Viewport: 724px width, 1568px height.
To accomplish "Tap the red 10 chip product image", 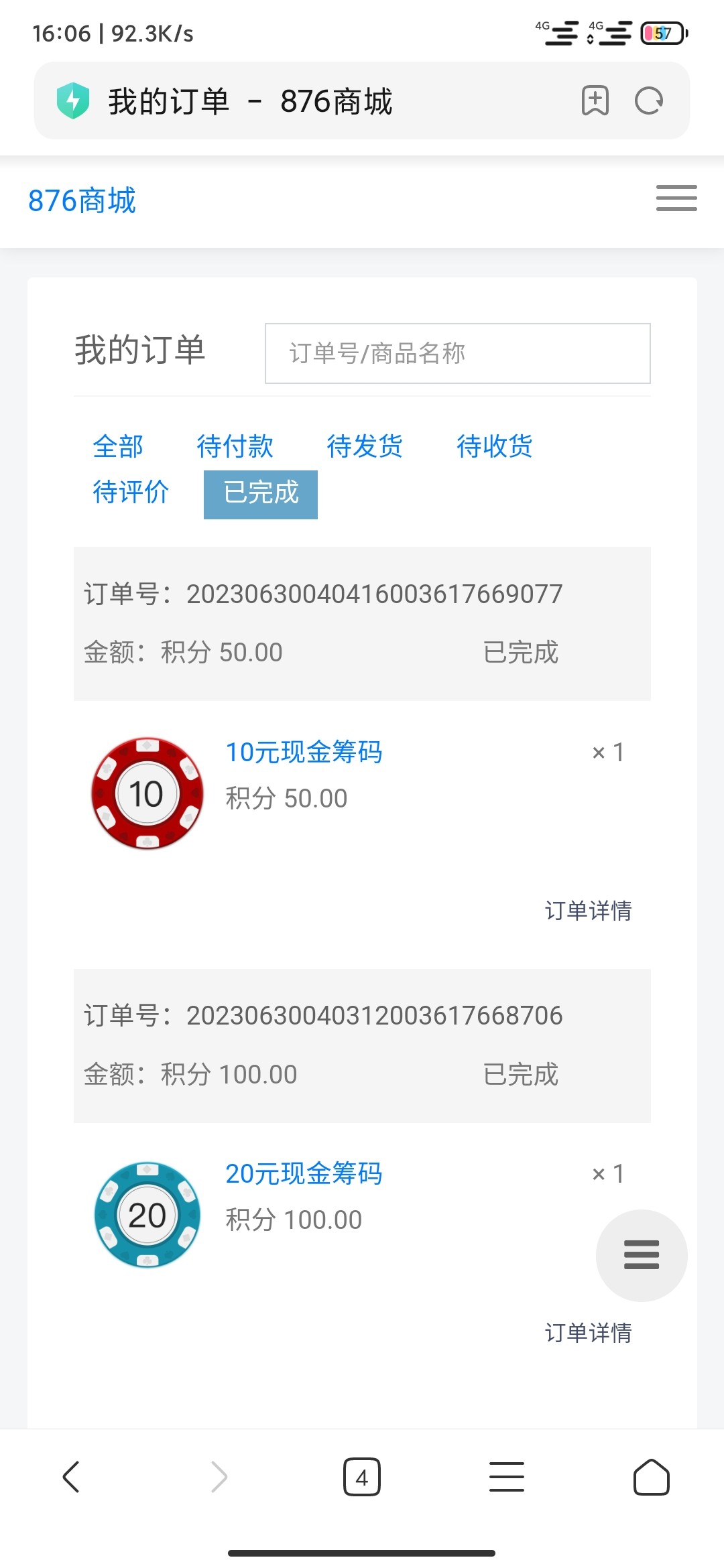I will (147, 793).
